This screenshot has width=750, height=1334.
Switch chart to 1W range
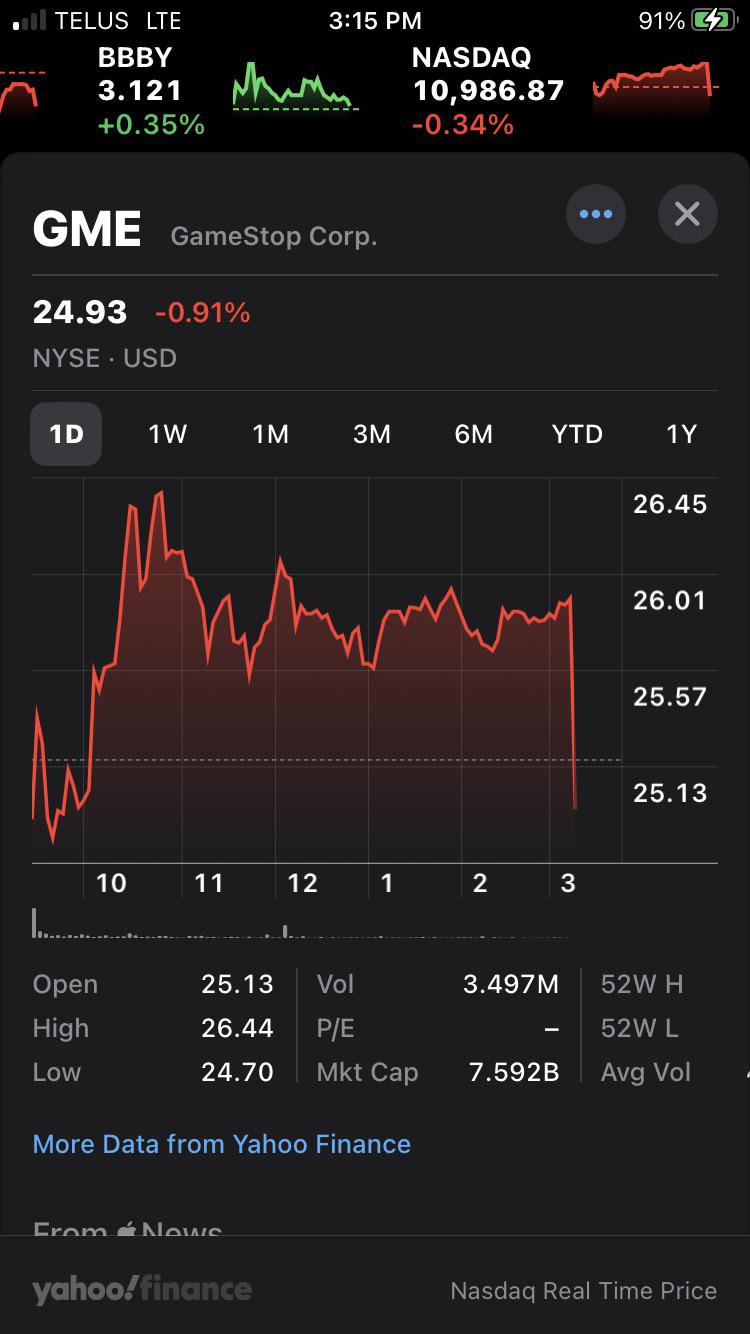tap(168, 434)
